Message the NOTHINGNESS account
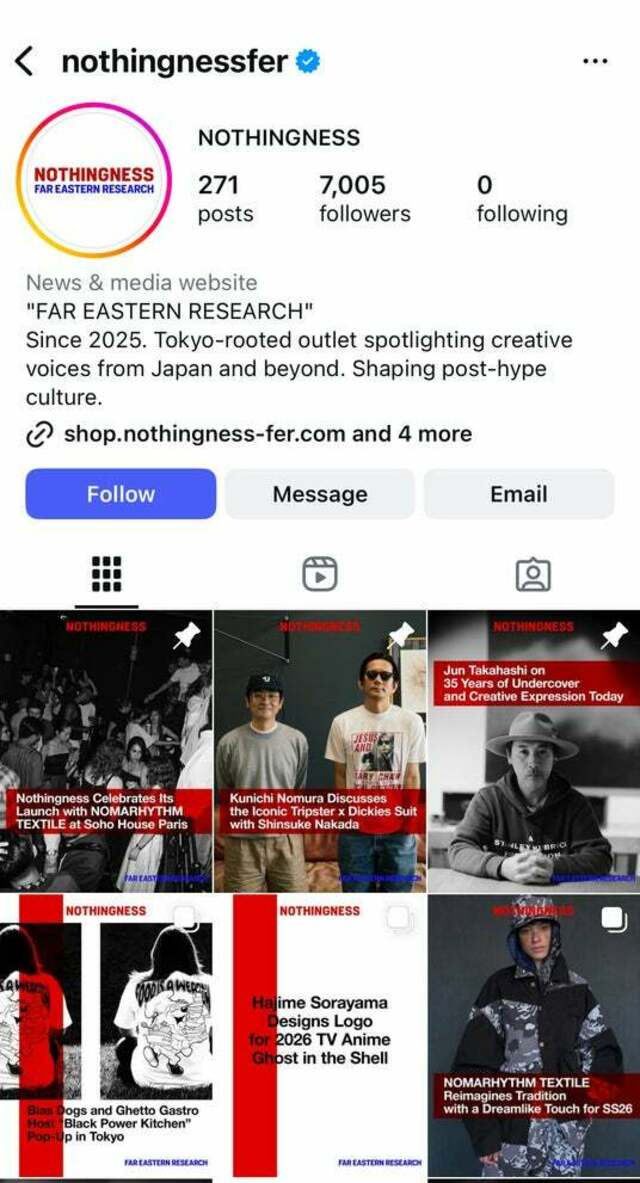640x1183 pixels. coord(320,494)
